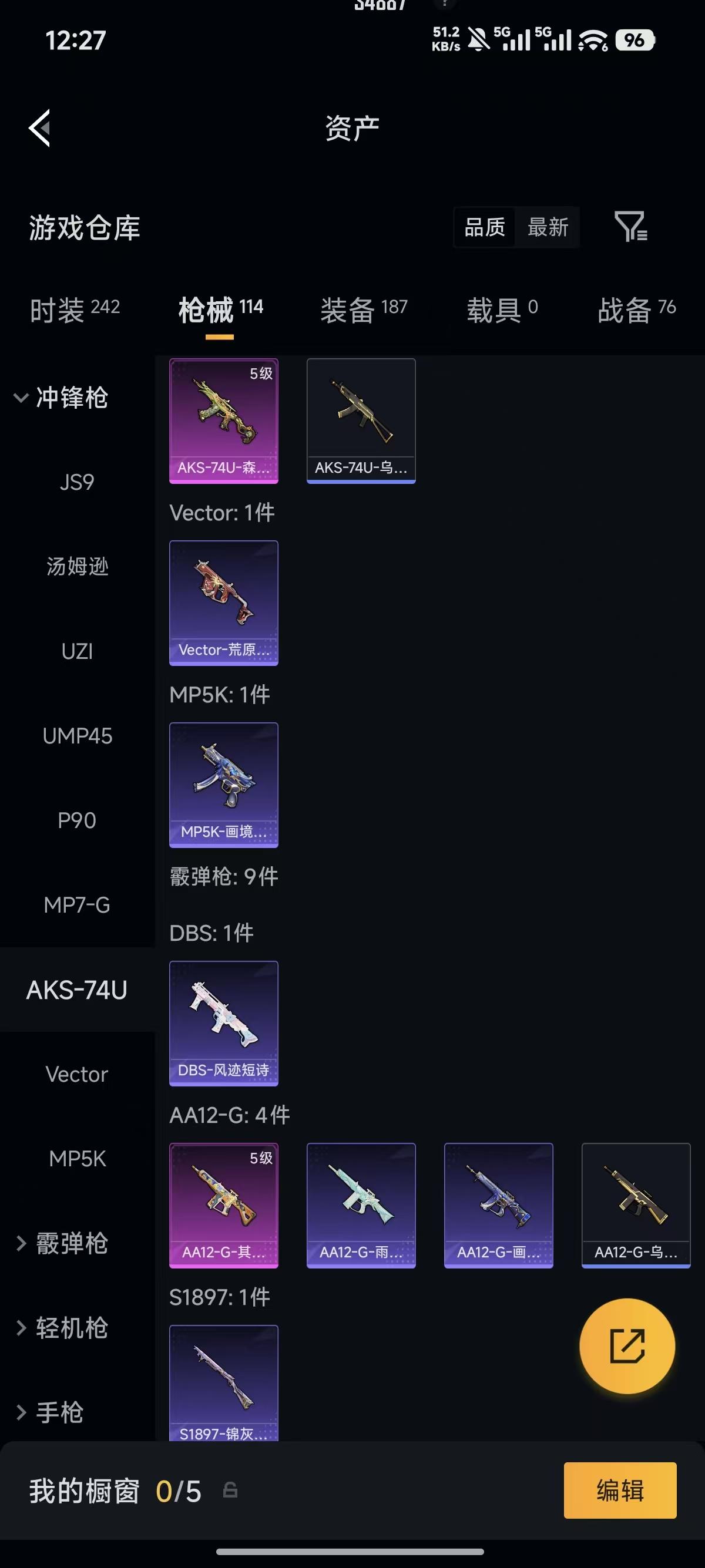Switch to the 战备 tab

pos(637,309)
